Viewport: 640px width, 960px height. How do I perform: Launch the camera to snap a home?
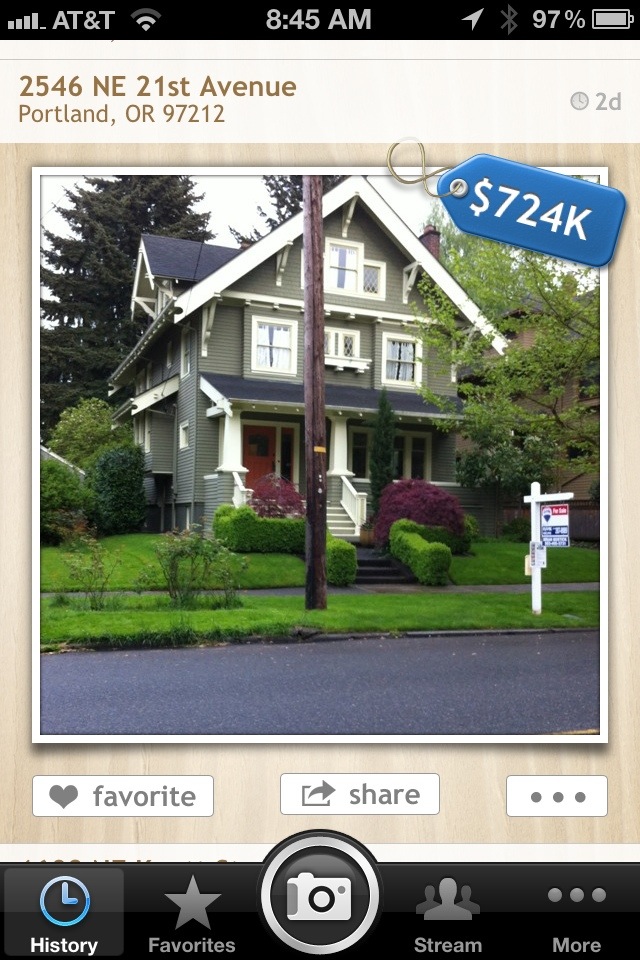click(x=320, y=896)
